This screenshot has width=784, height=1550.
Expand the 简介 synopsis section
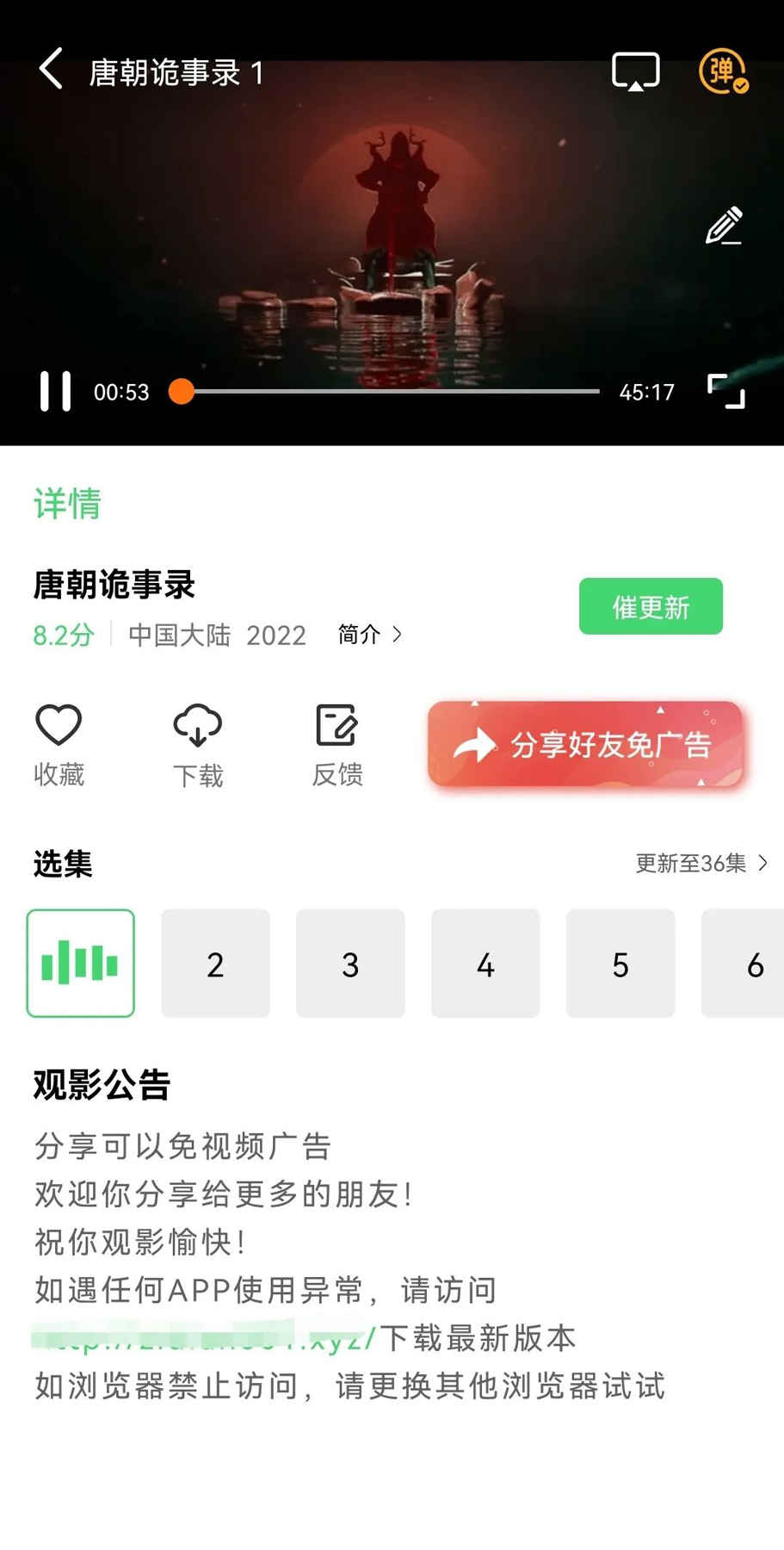[358, 635]
